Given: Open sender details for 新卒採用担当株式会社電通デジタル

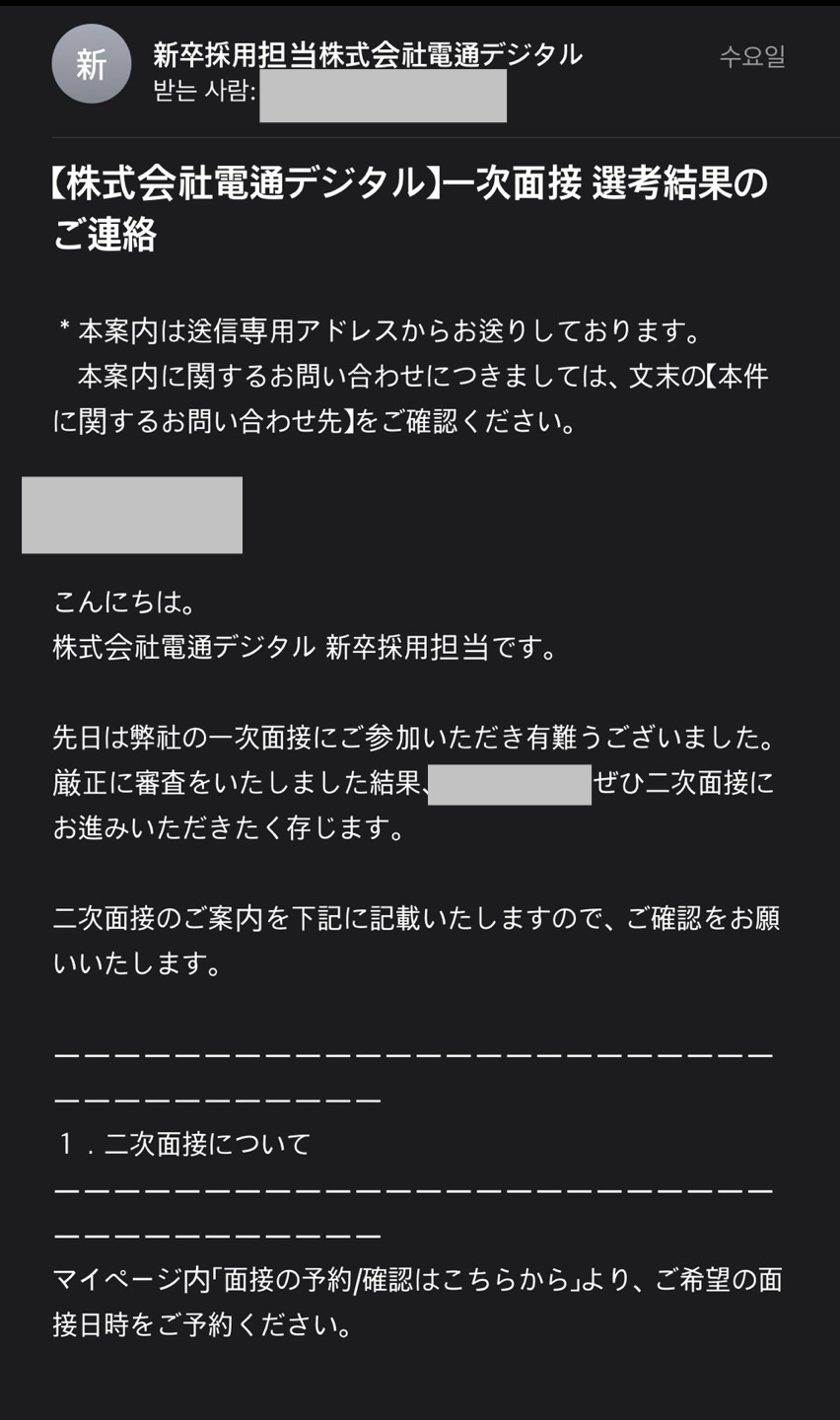Looking at the screenshot, I should coord(368,54).
